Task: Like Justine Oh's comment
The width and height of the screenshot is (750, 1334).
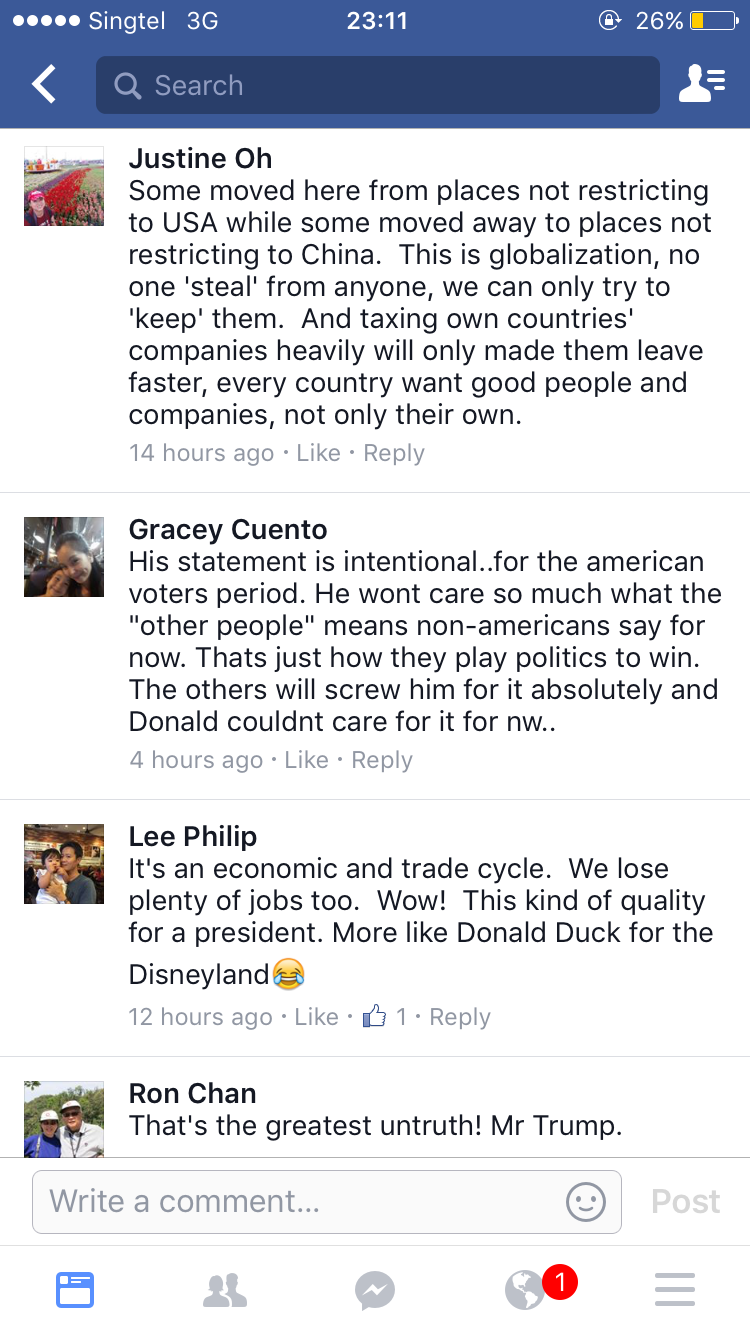Action: coord(318,453)
